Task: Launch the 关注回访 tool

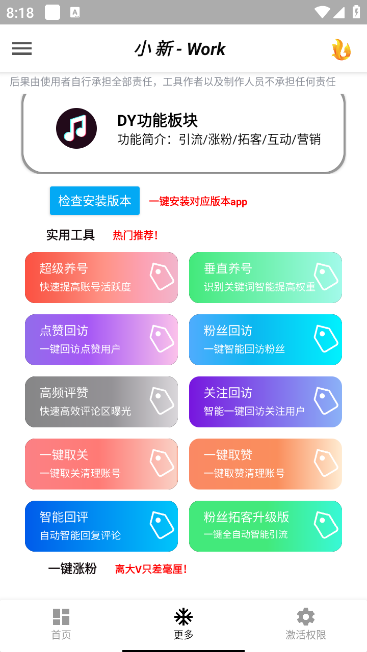Action: 266,402
